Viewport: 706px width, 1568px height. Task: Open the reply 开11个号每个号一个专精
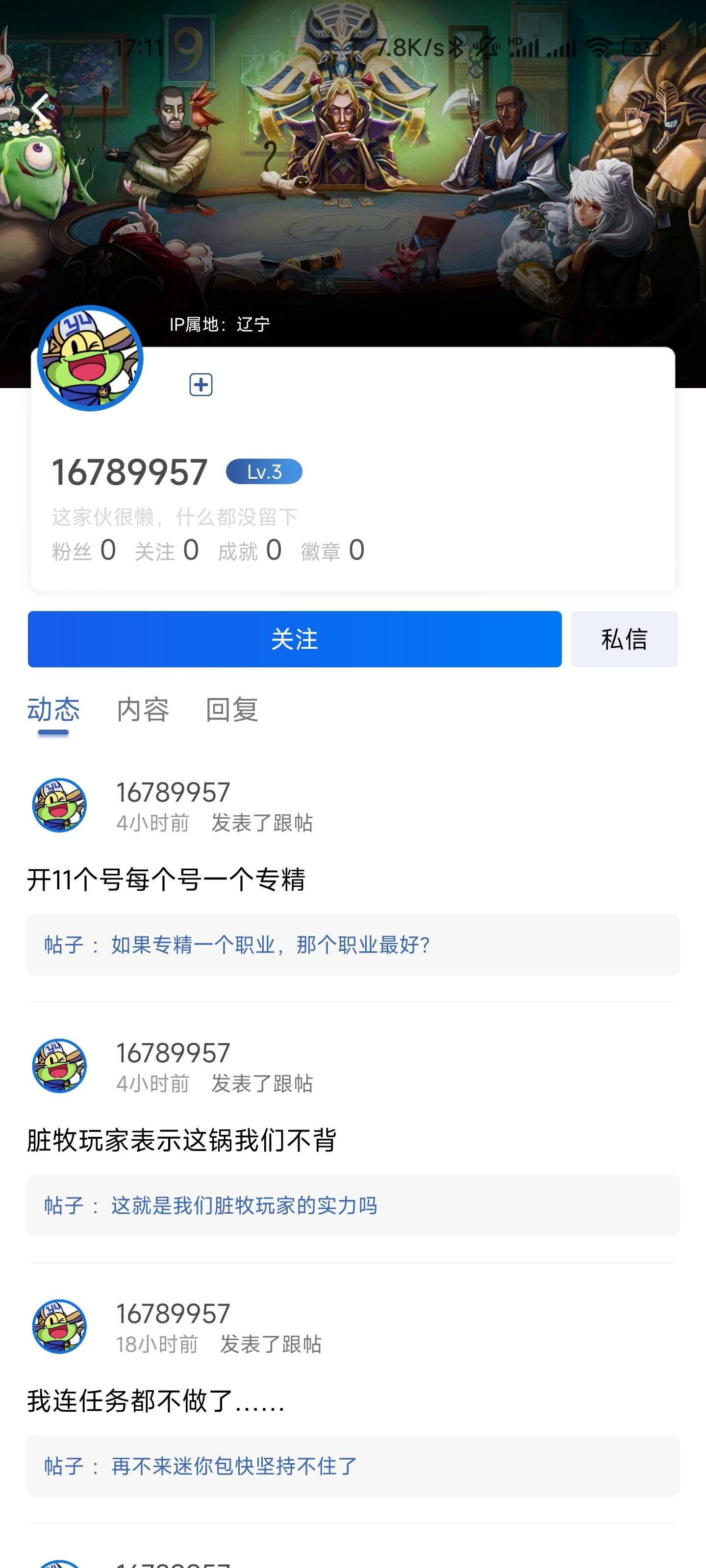click(166, 880)
